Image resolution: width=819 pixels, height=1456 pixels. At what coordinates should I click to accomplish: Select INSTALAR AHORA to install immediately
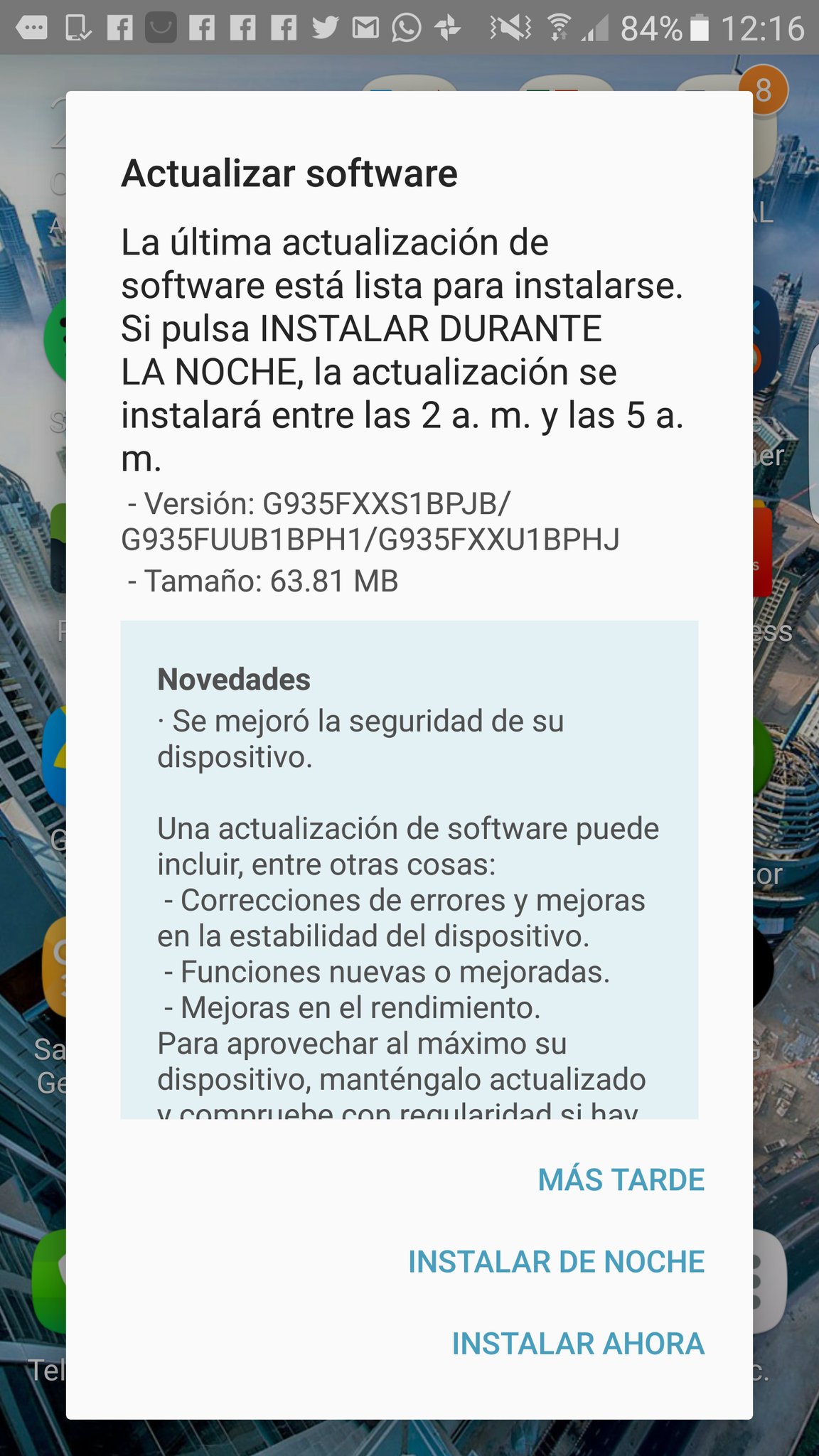tap(577, 1345)
